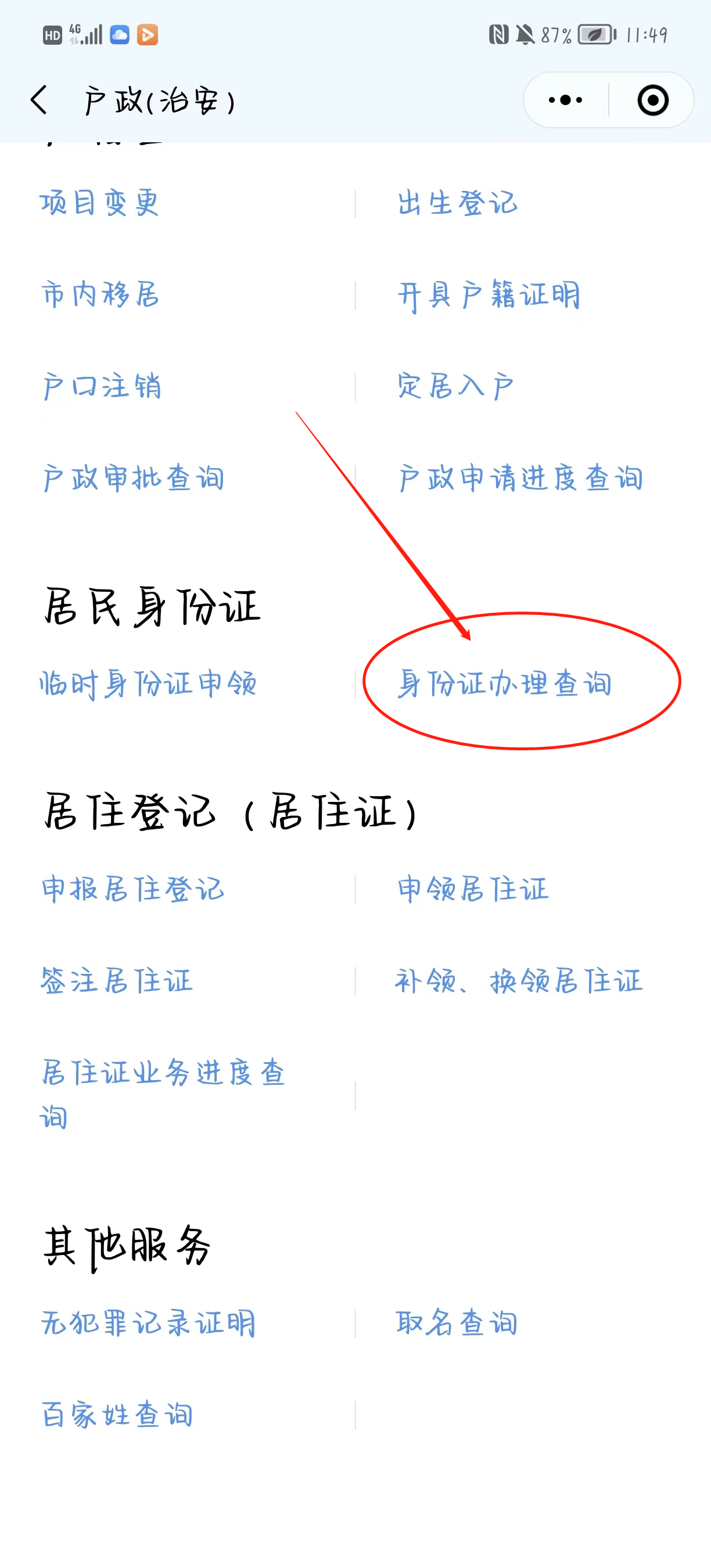Tap 补领、换领居住证 link
Image resolution: width=711 pixels, height=1568 pixels.
519,981
